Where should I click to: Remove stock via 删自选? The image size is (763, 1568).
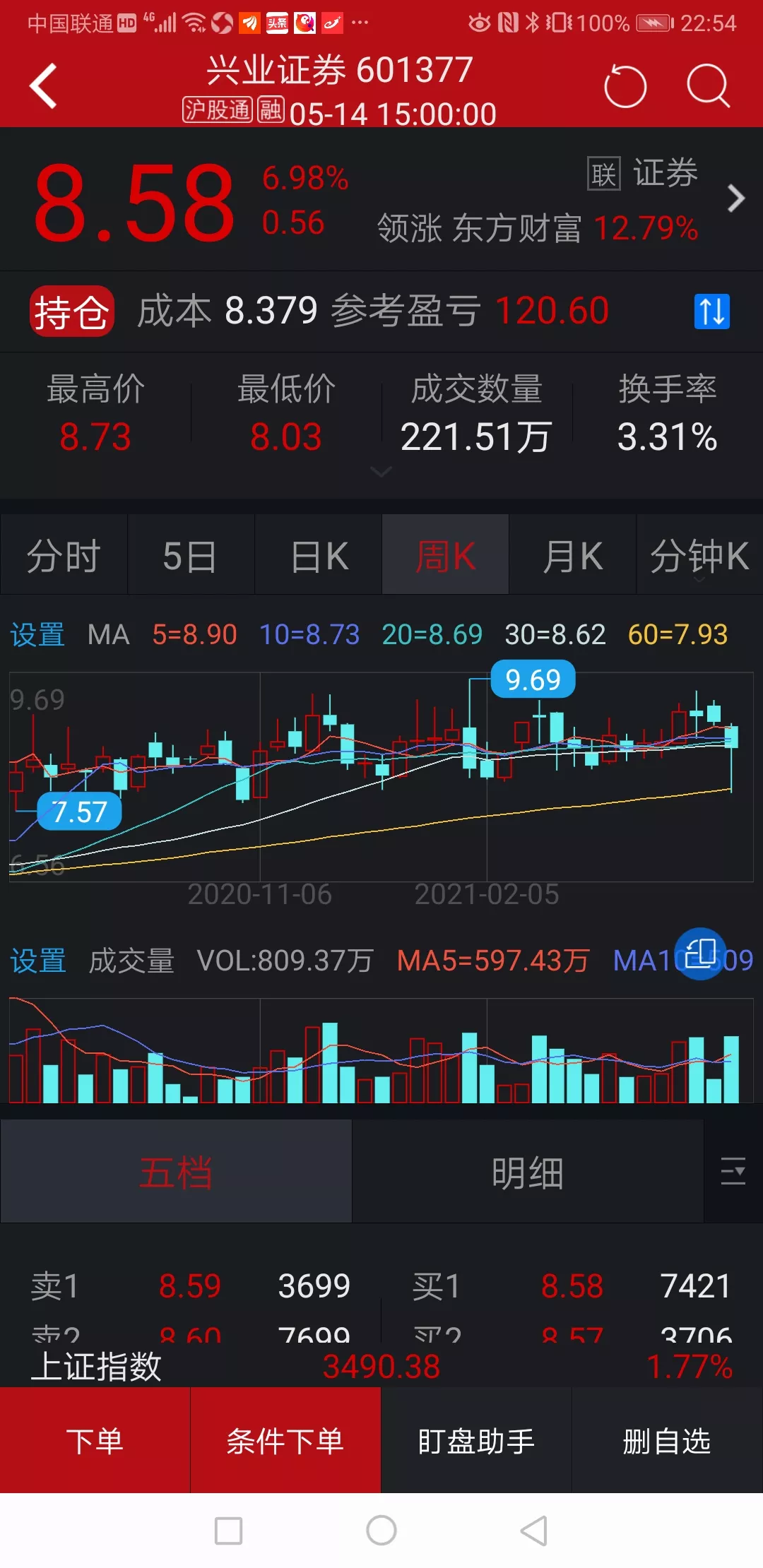pos(667,1441)
